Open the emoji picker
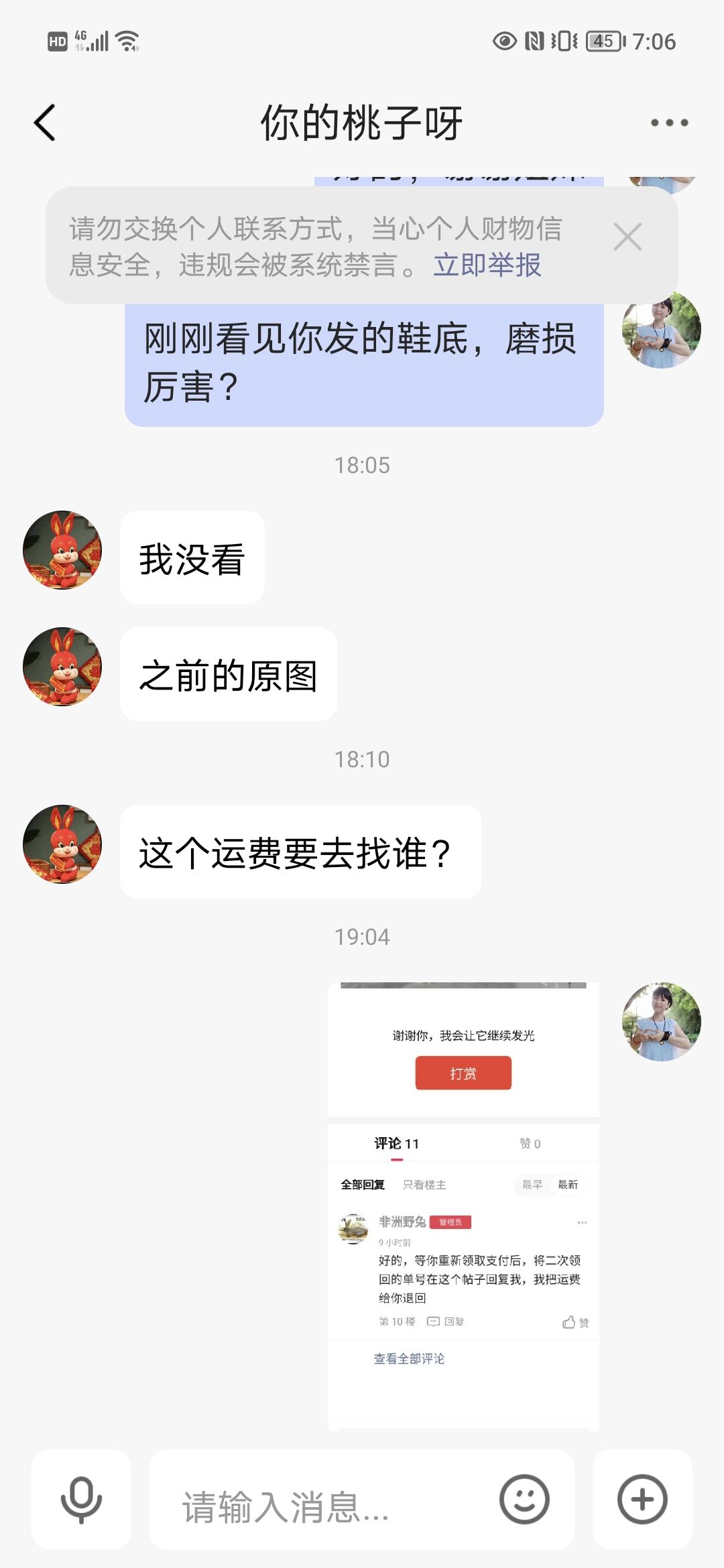The width and height of the screenshot is (724, 1568). click(524, 1500)
